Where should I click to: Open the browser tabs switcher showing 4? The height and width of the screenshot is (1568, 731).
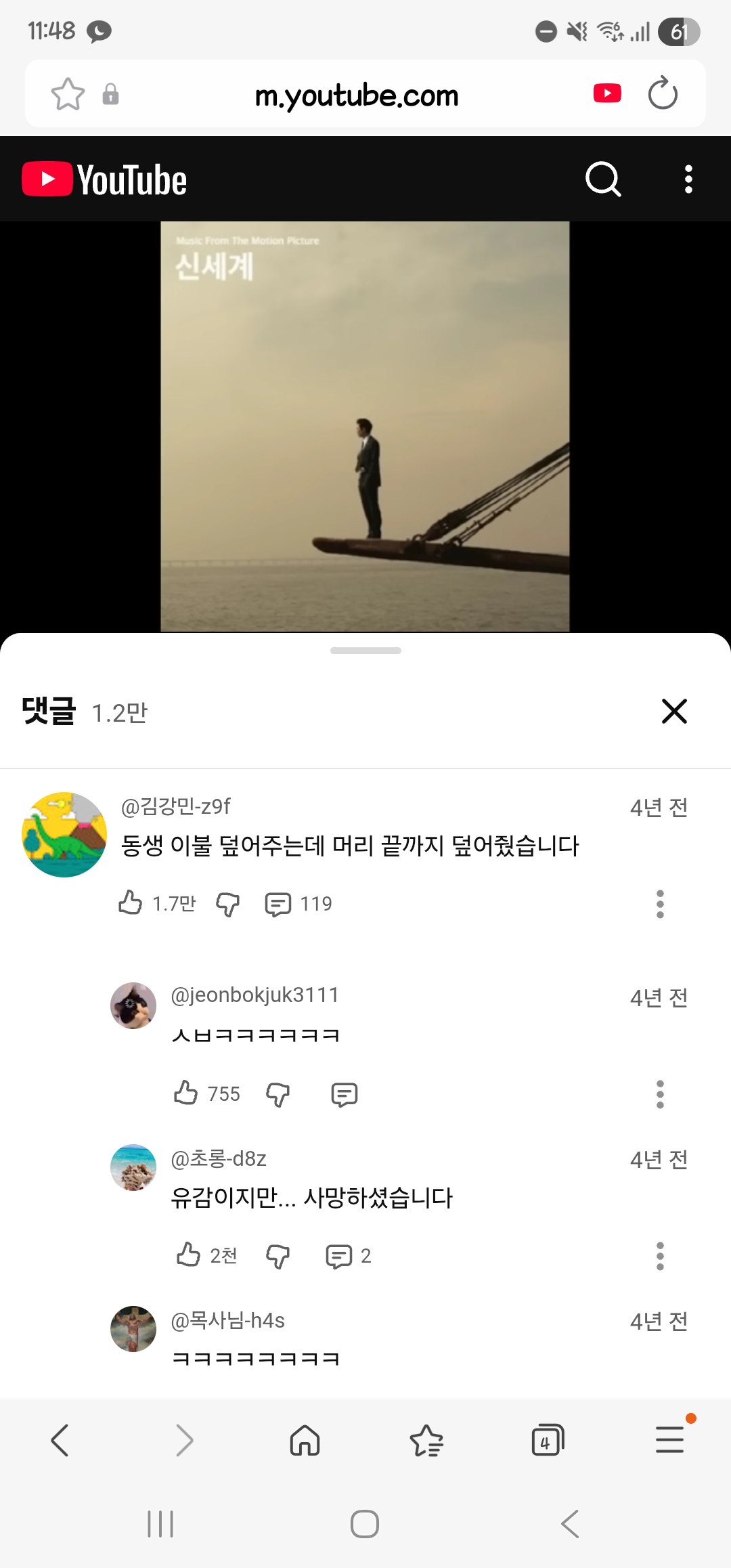(x=548, y=1440)
